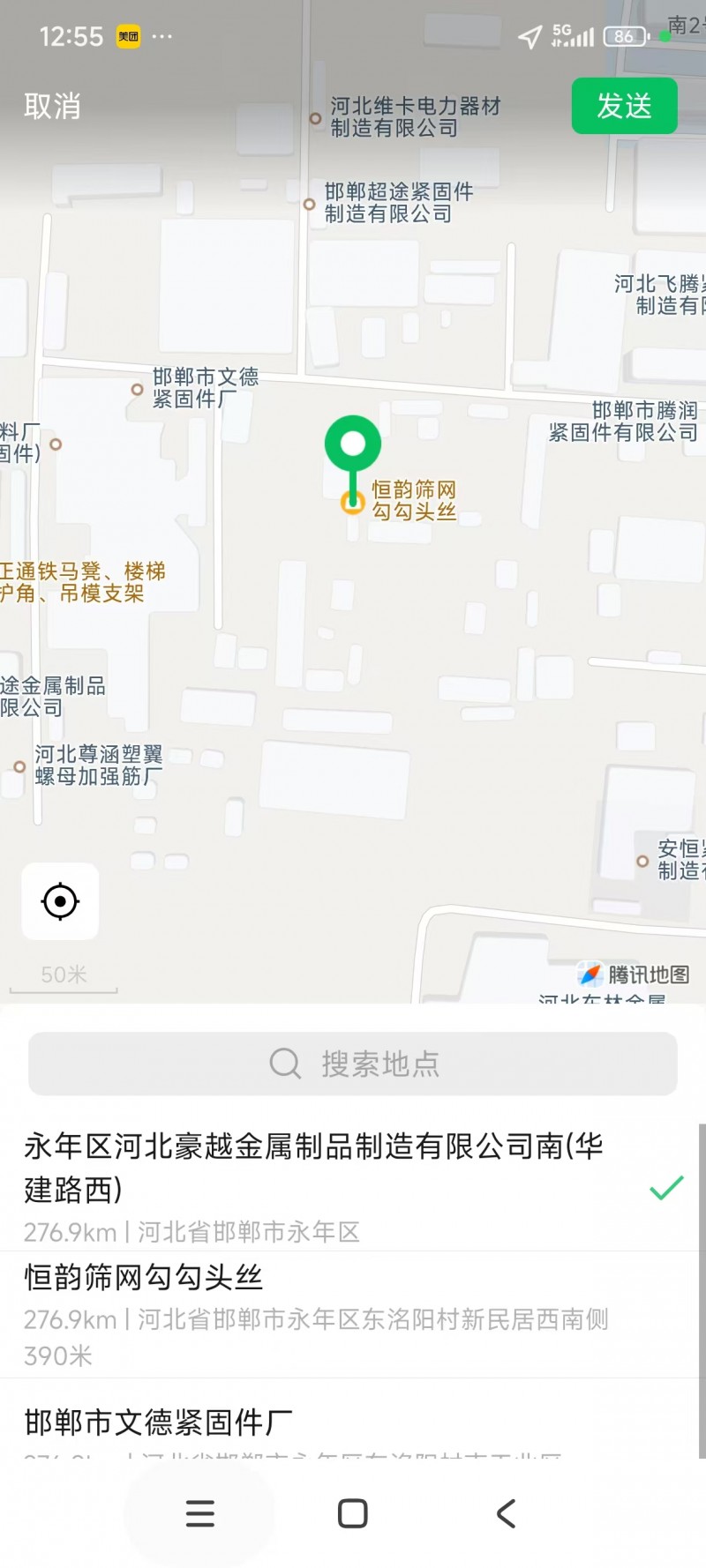Open recent apps from navigation bar

[200, 1513]
